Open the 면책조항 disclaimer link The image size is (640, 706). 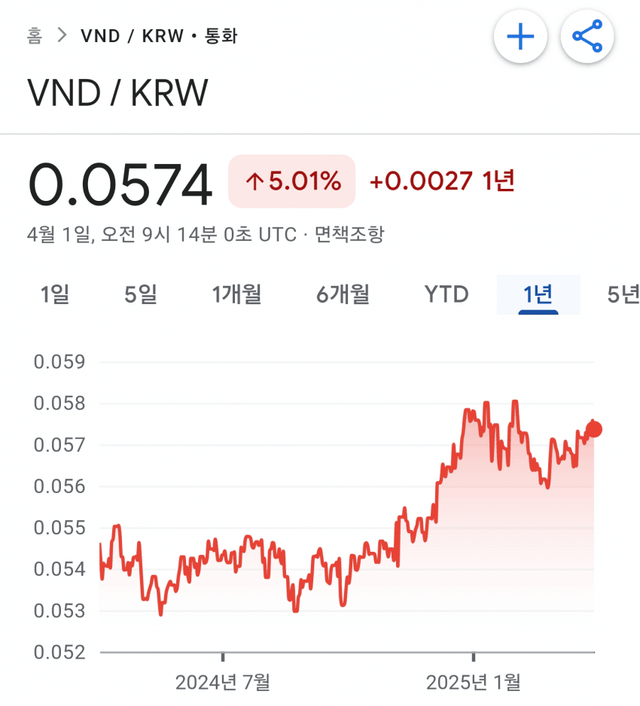pyautogui.click(x=349, y=235)
